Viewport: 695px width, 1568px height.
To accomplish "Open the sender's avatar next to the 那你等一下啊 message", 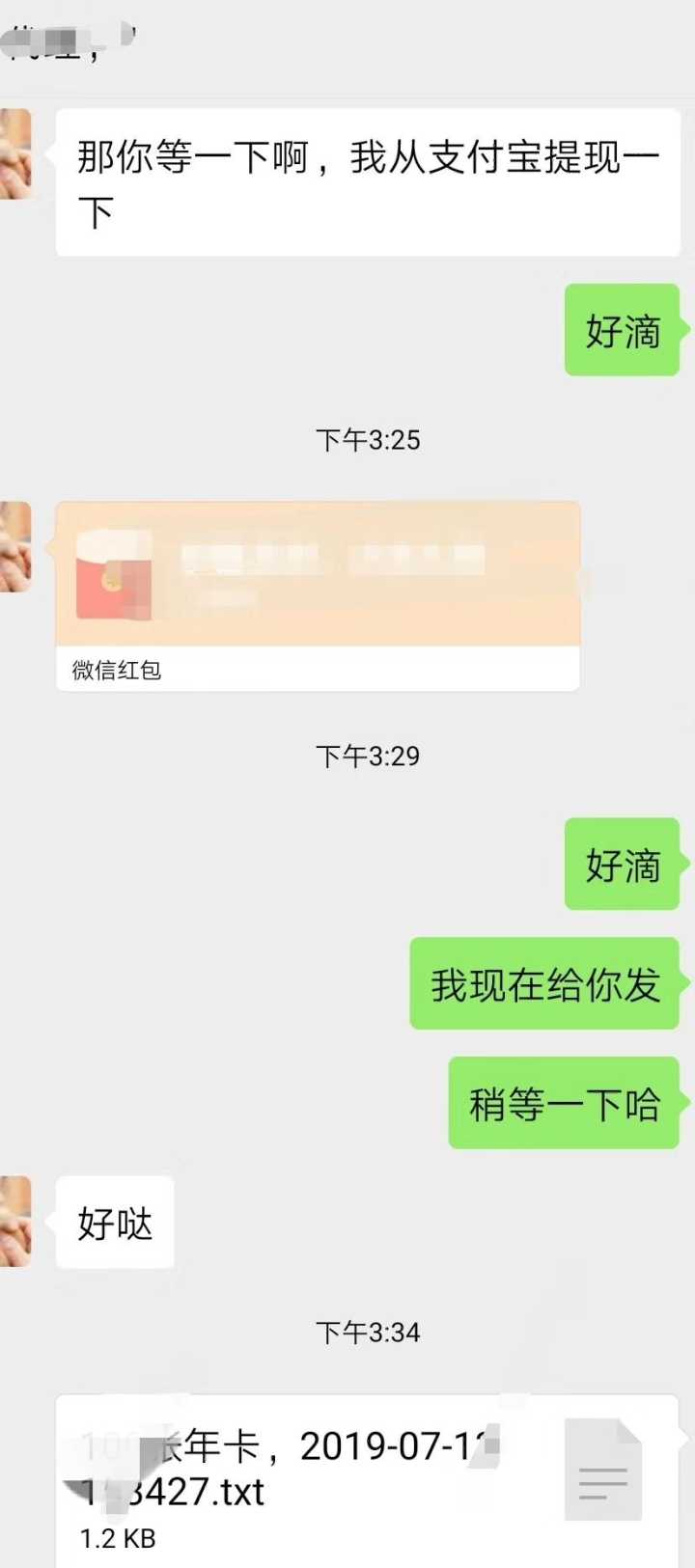I will (x=16, y=154).
